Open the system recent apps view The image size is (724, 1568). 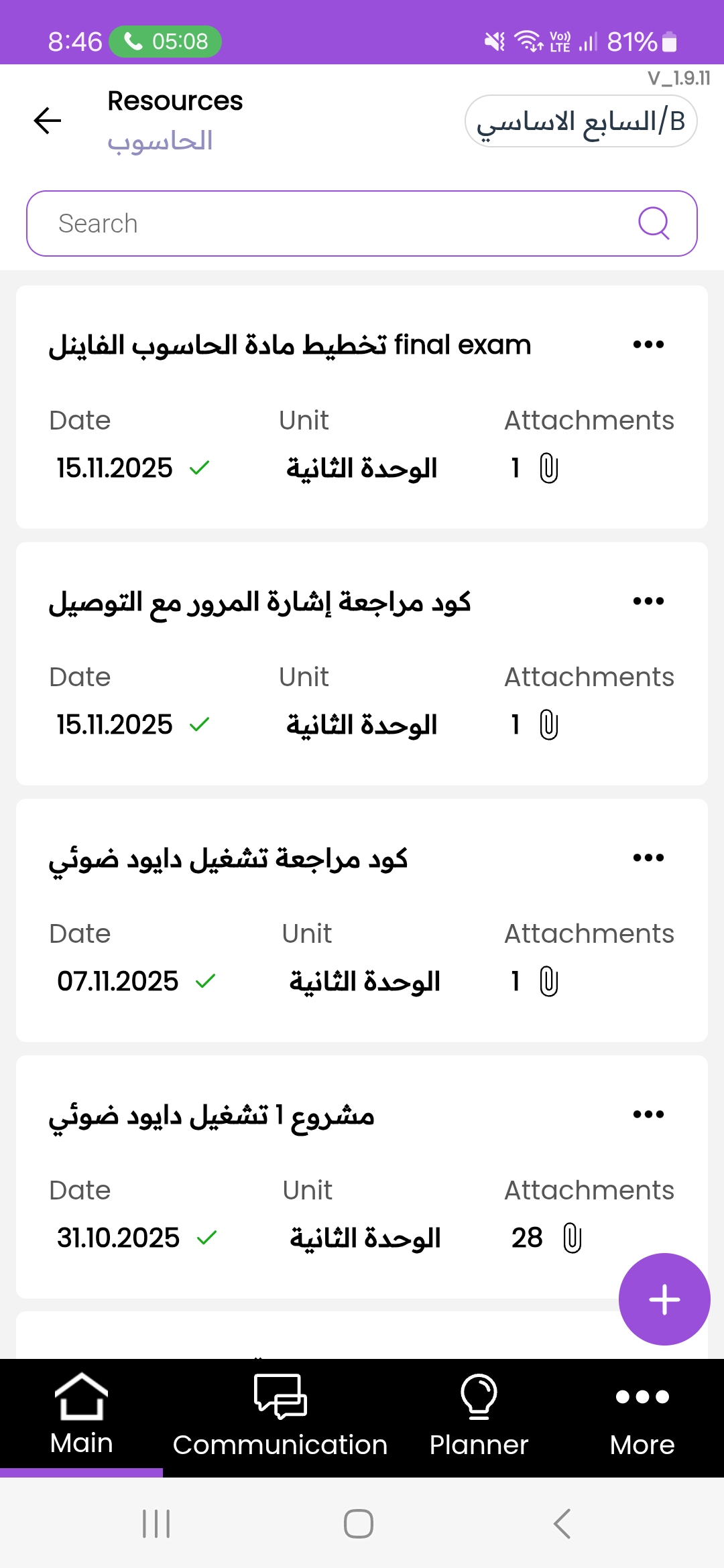click(156, 1524)
